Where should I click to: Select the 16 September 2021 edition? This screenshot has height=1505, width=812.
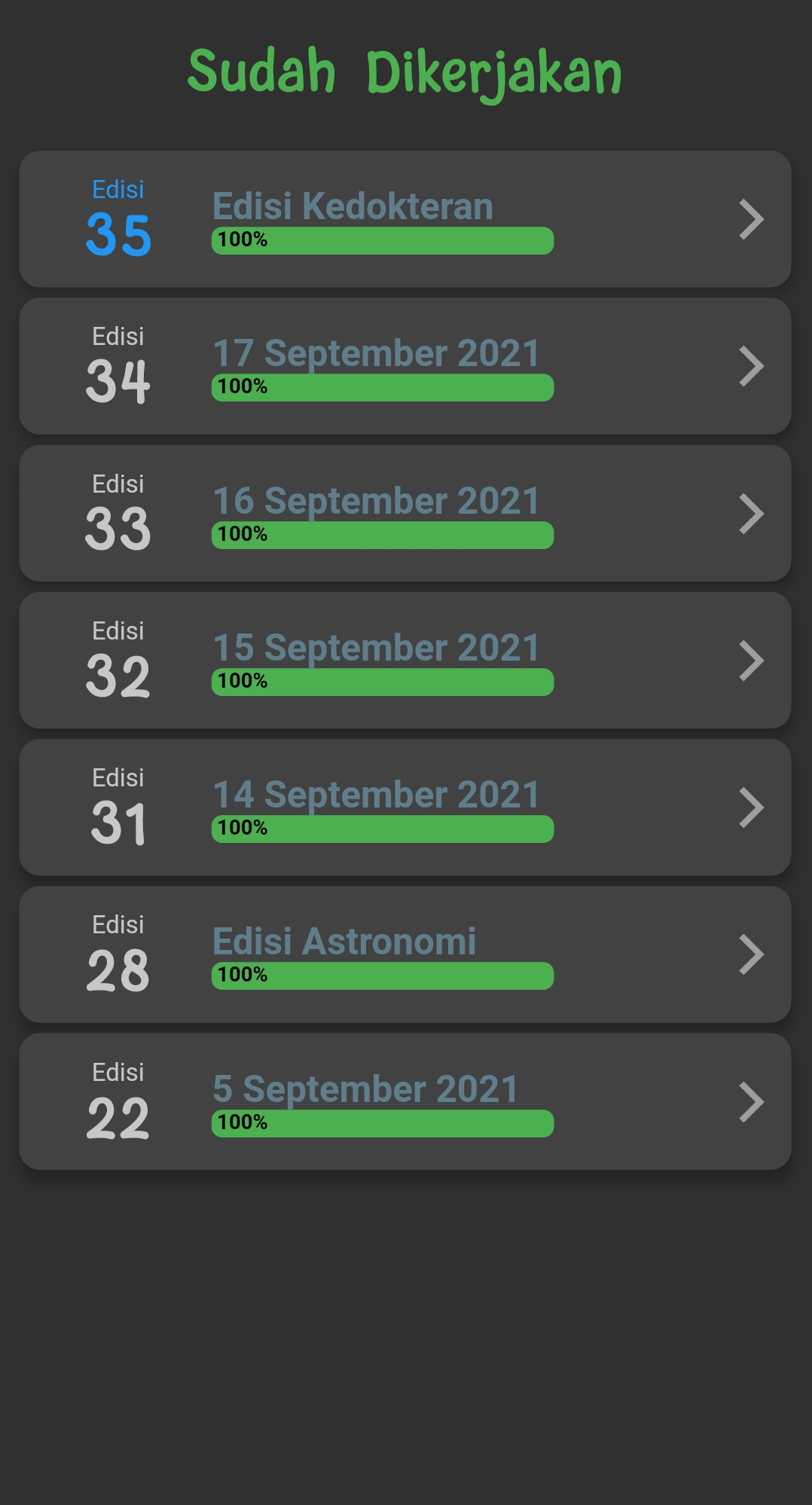pos(405,513)
